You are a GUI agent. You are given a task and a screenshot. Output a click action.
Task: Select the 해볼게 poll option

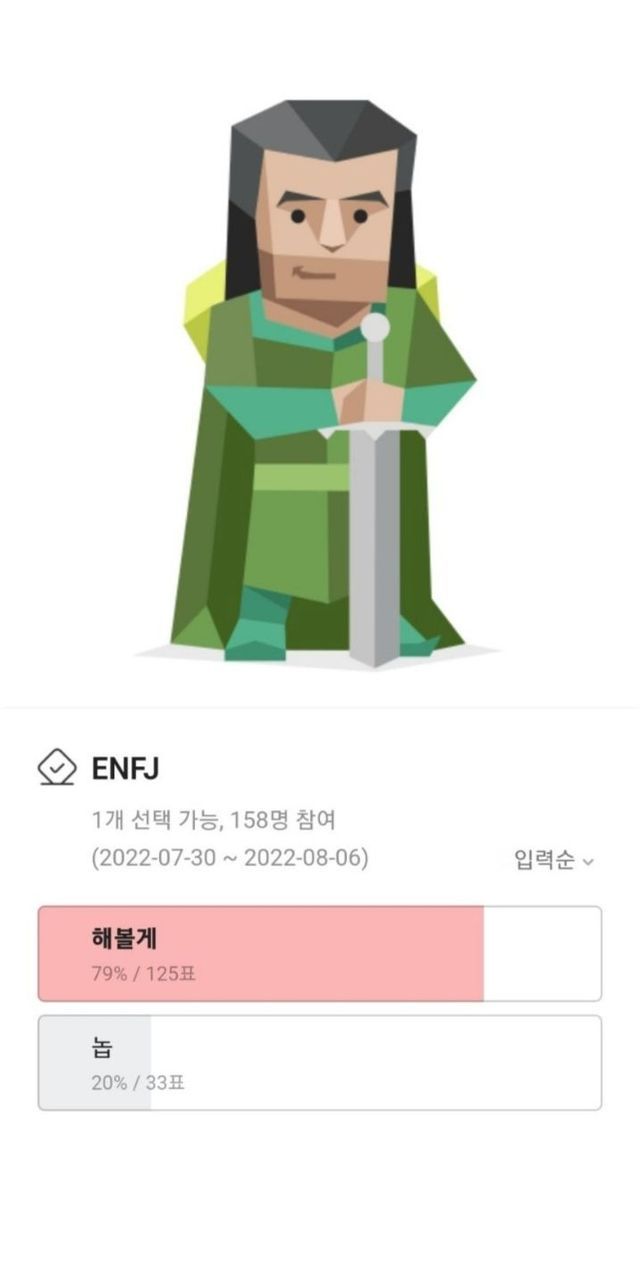click(319, 953)
